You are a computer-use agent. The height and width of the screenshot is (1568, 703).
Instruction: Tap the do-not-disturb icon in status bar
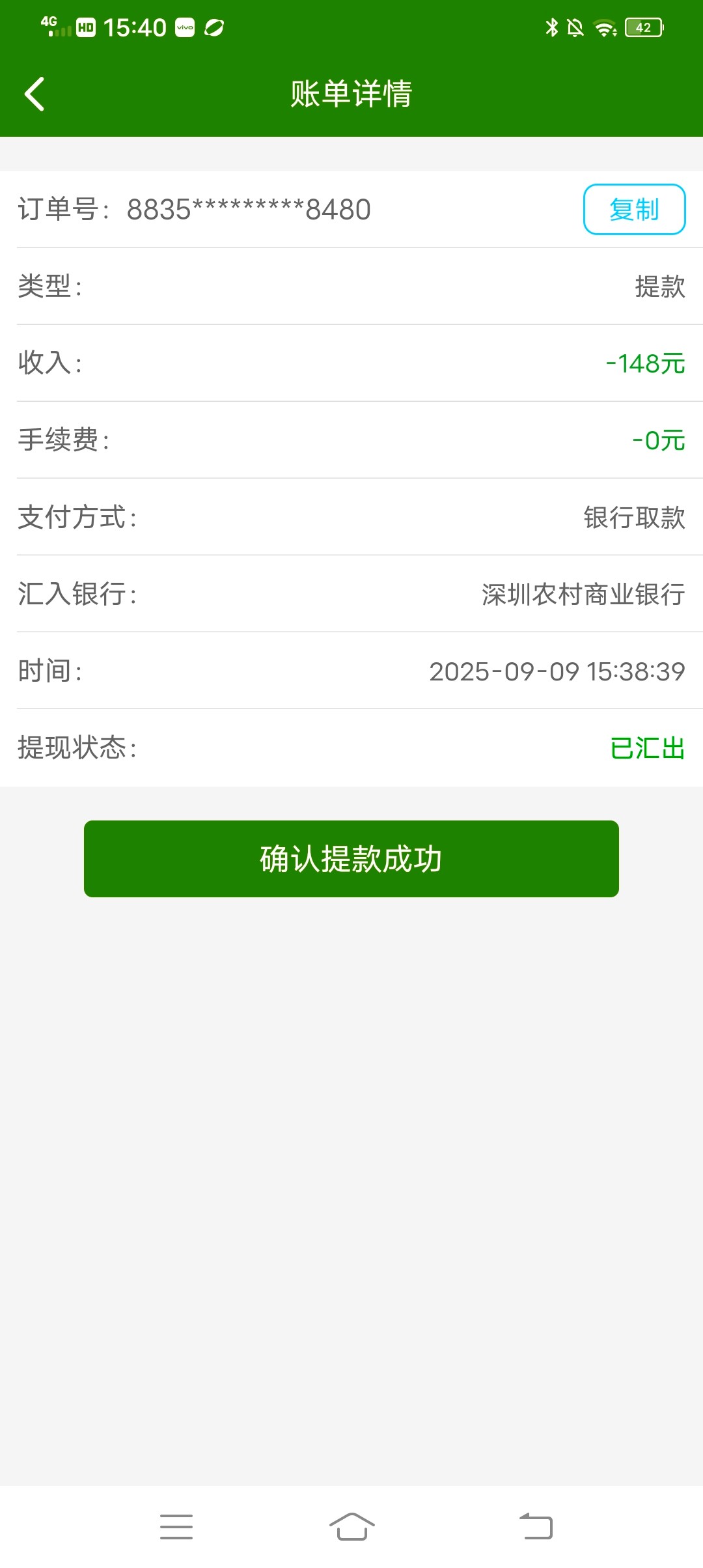click(576, 27)
